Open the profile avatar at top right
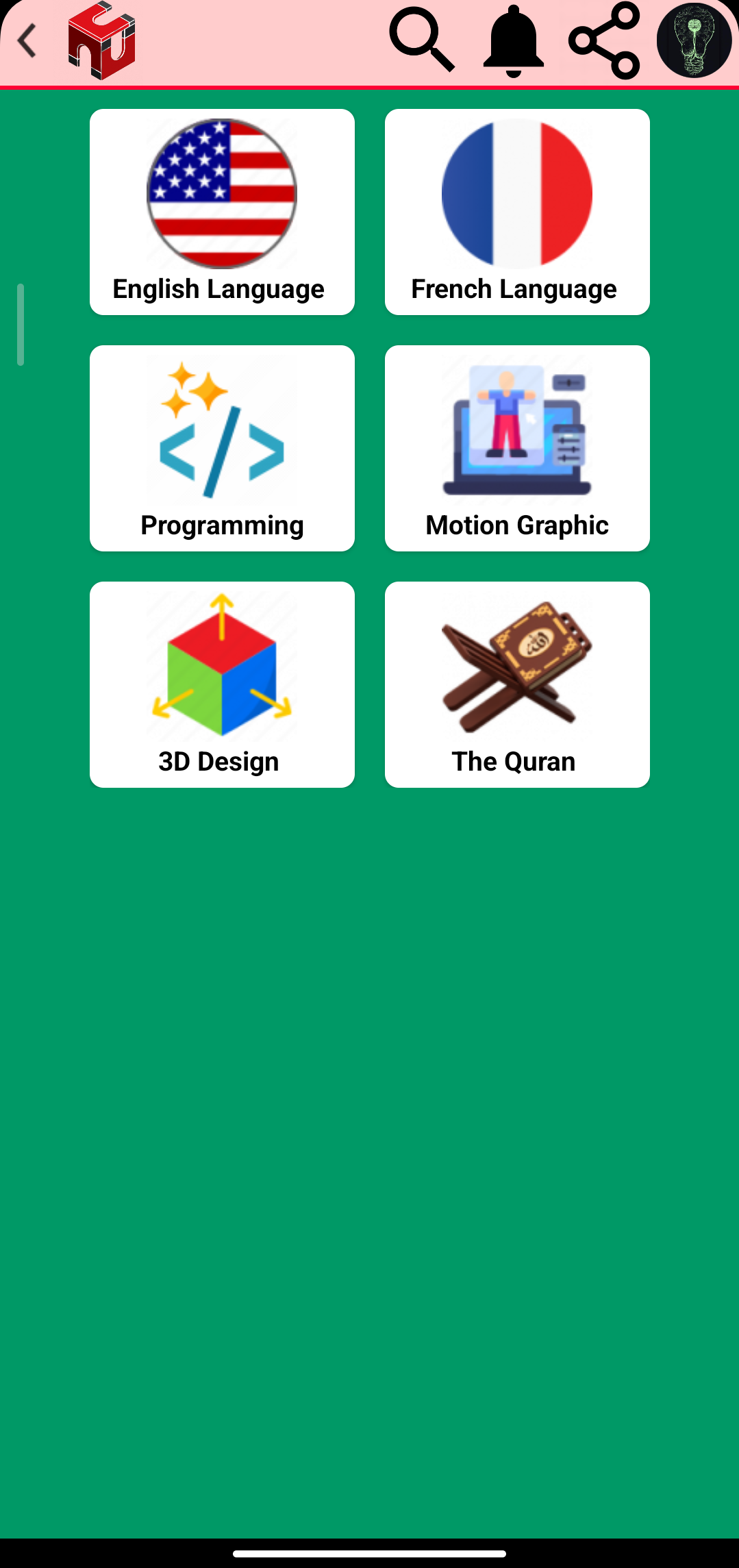The image size is (739, 1568). [694, 40]
